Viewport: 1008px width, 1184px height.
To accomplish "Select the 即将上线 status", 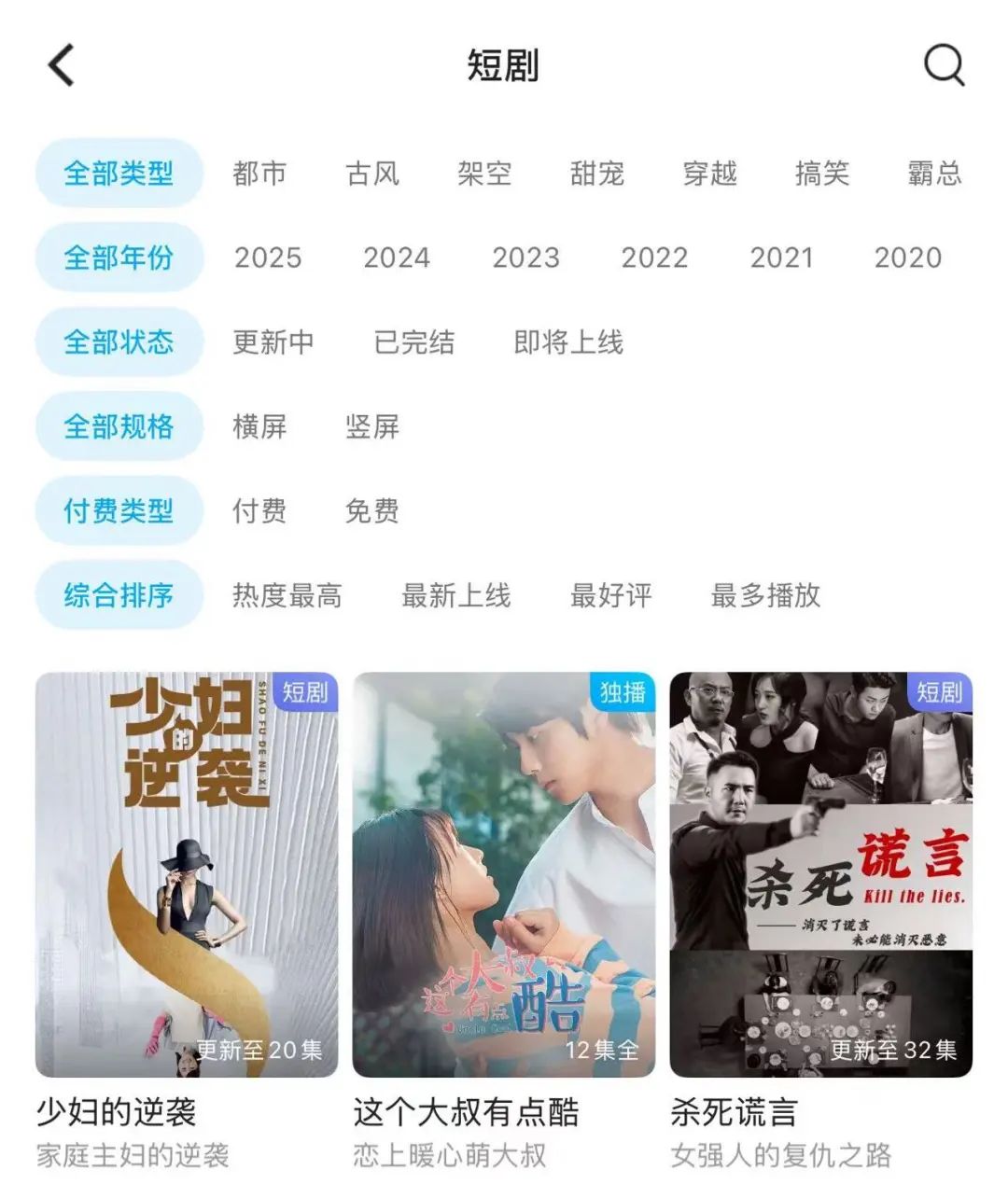I will (x=568, y=342).
